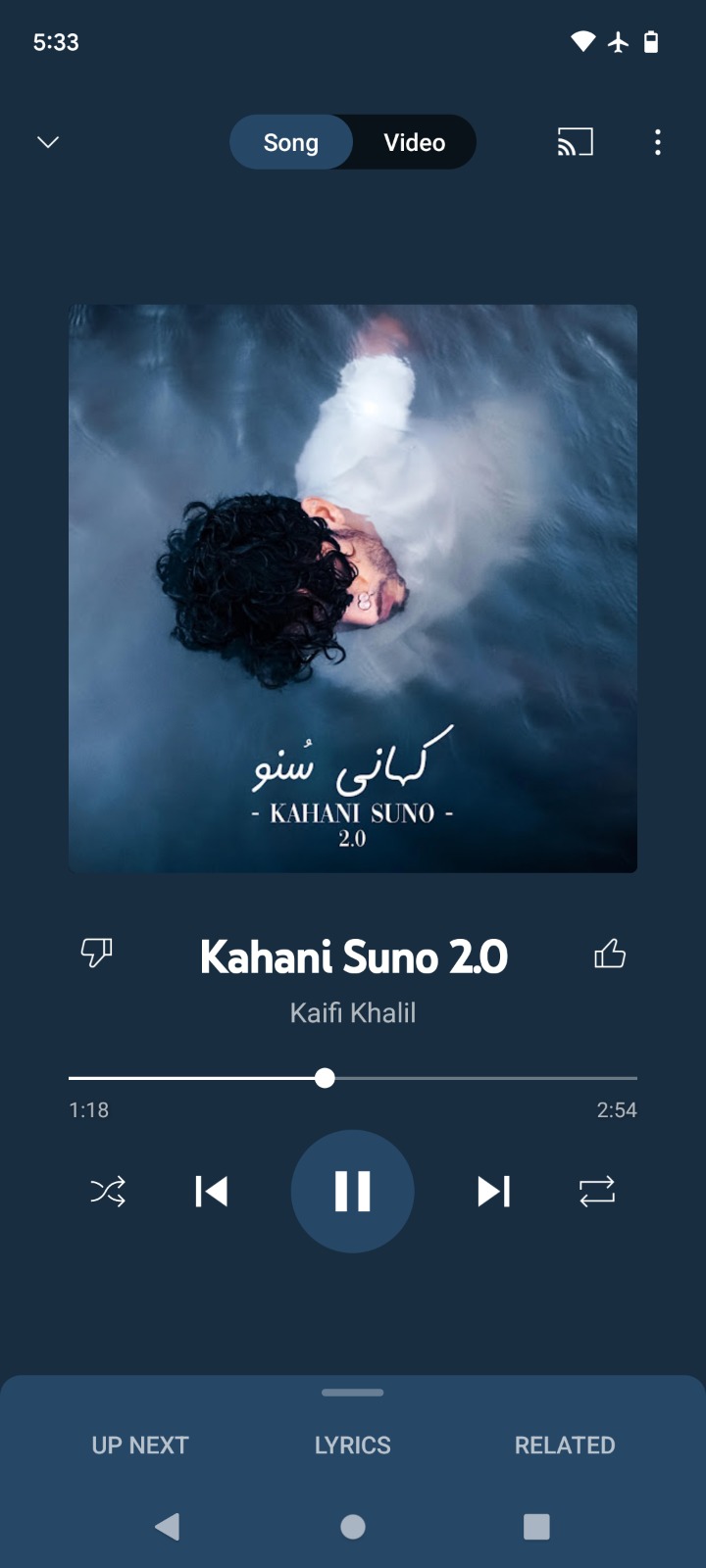706x1568 pixels.
Task: Dislike Kahani Suno 2.0
Action: tap(96, 953)
